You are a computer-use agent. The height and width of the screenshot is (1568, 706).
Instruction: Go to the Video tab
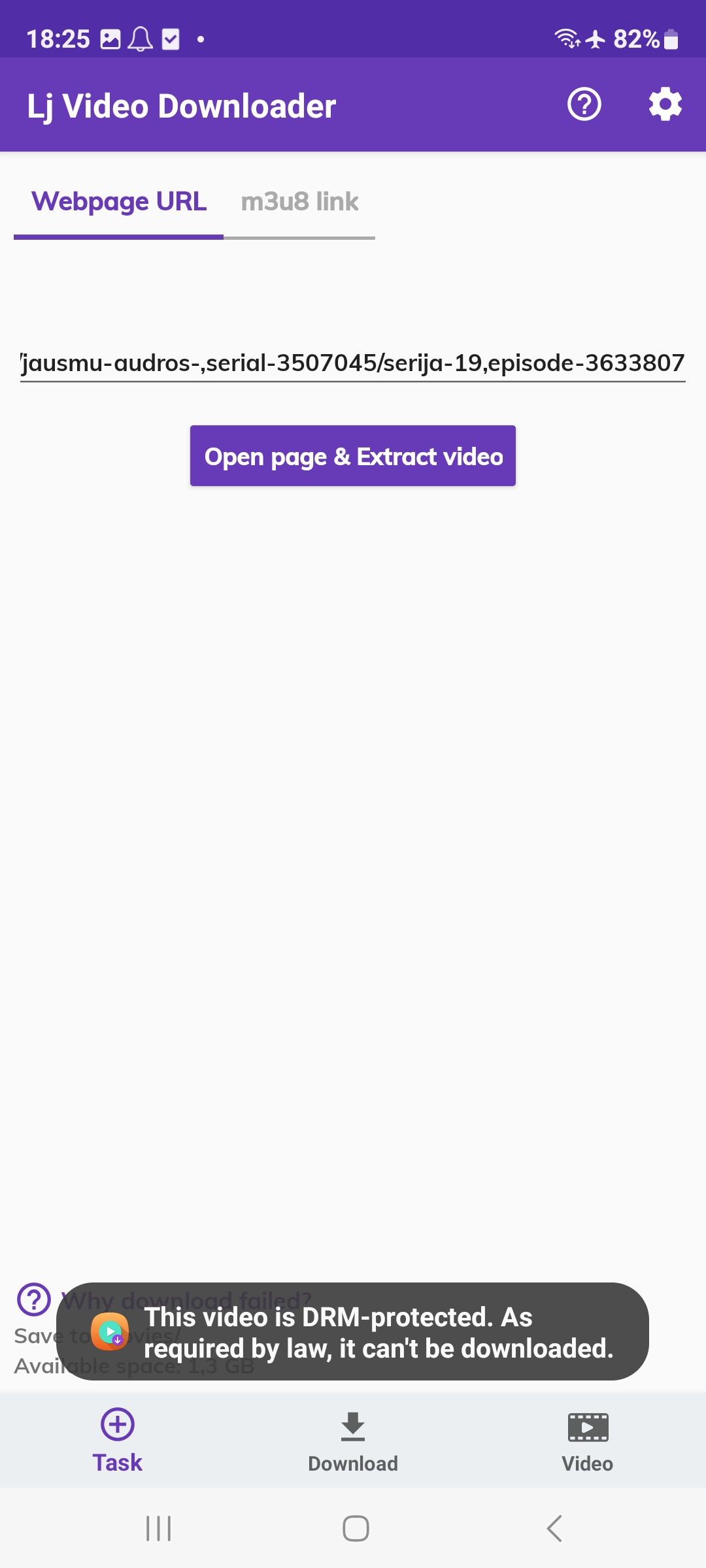[x=587, y=1441]
